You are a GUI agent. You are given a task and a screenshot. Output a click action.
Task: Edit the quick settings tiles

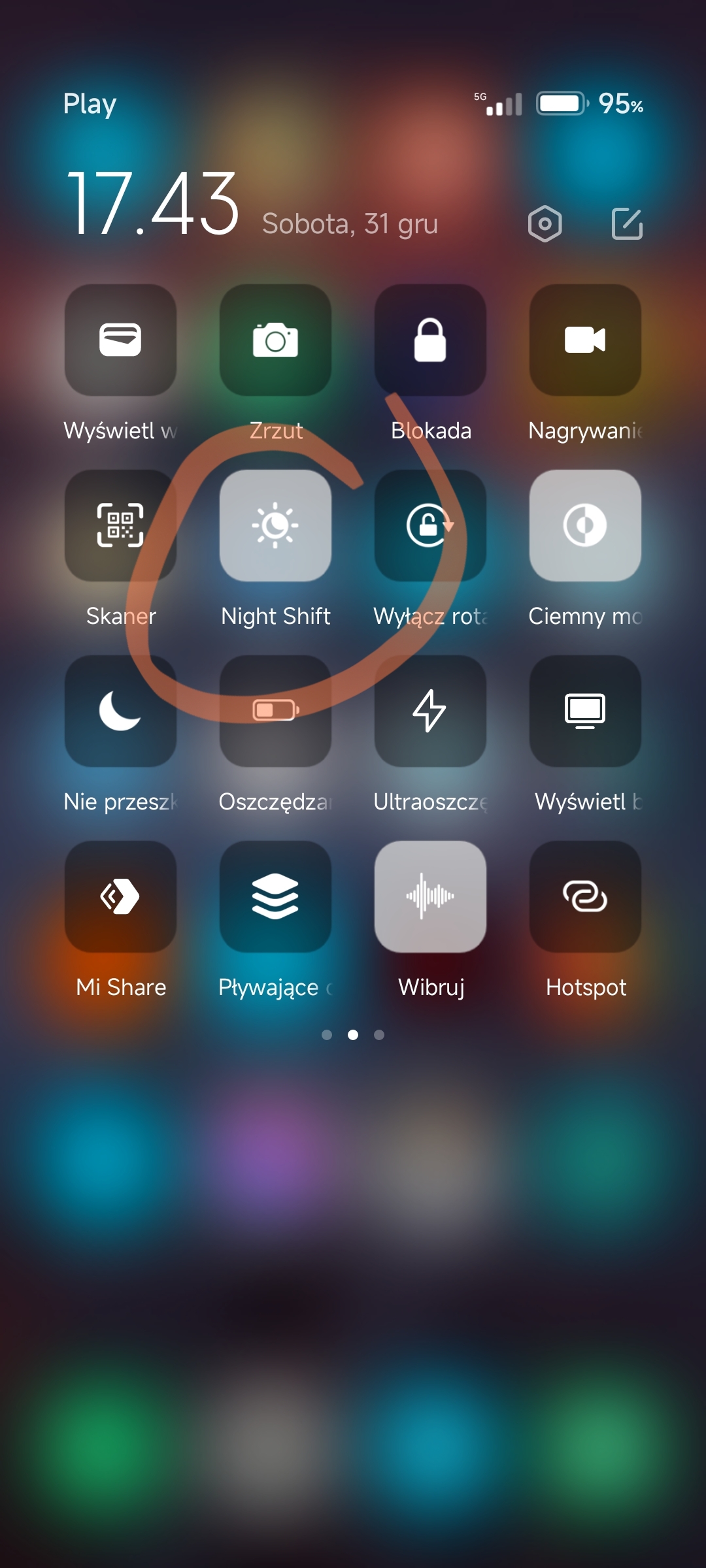[627, 224]
